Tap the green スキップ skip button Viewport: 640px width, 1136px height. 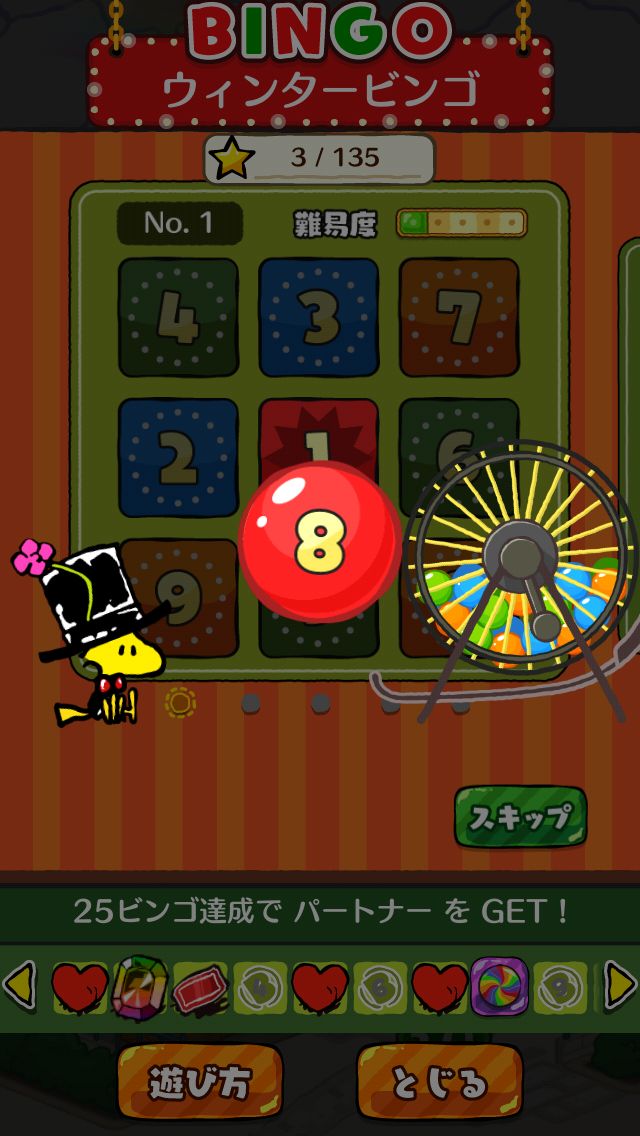520,816
